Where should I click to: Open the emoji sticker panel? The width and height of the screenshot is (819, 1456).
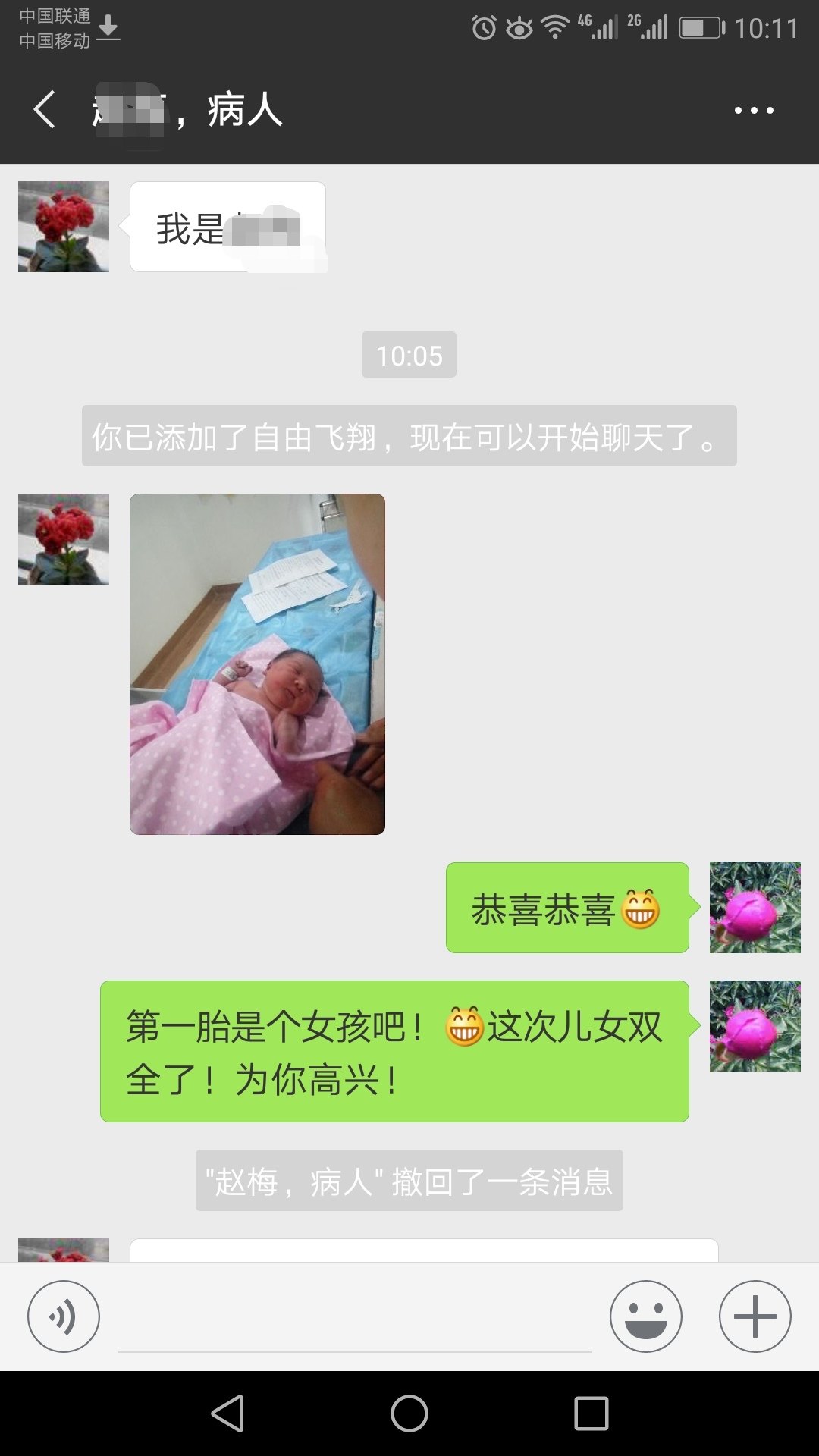pos(646,1316)
